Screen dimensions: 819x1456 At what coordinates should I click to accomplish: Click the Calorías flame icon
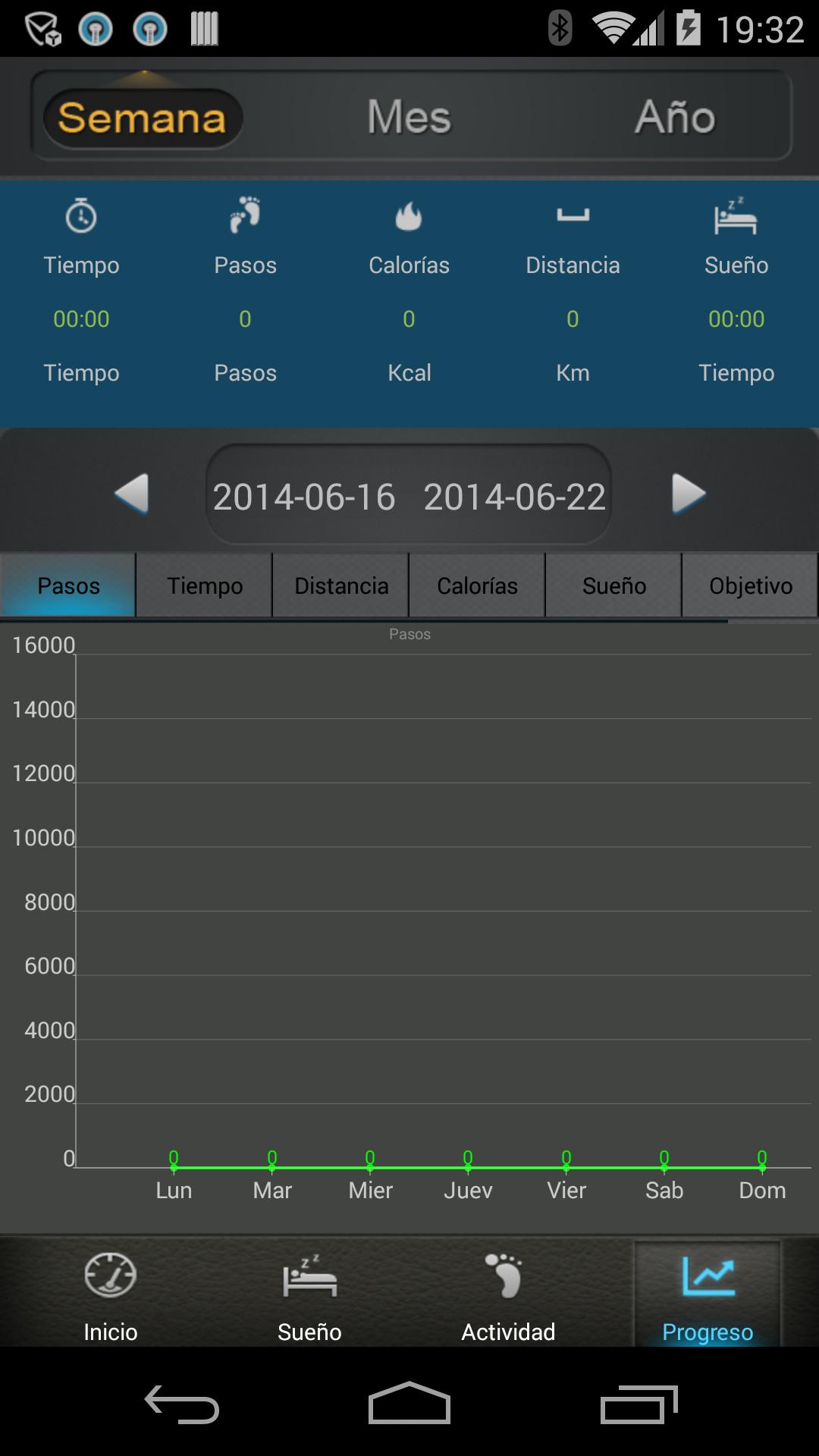(409, 218)
